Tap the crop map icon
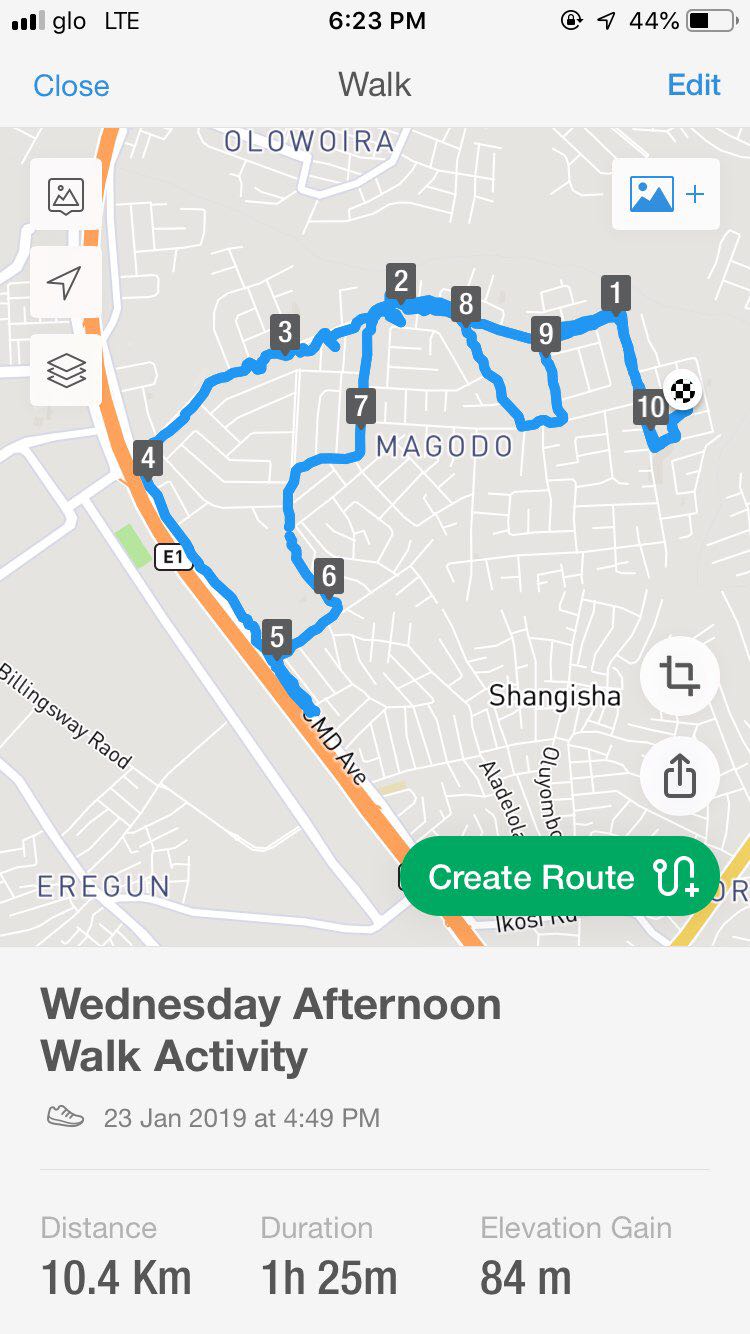 [679, 677]
